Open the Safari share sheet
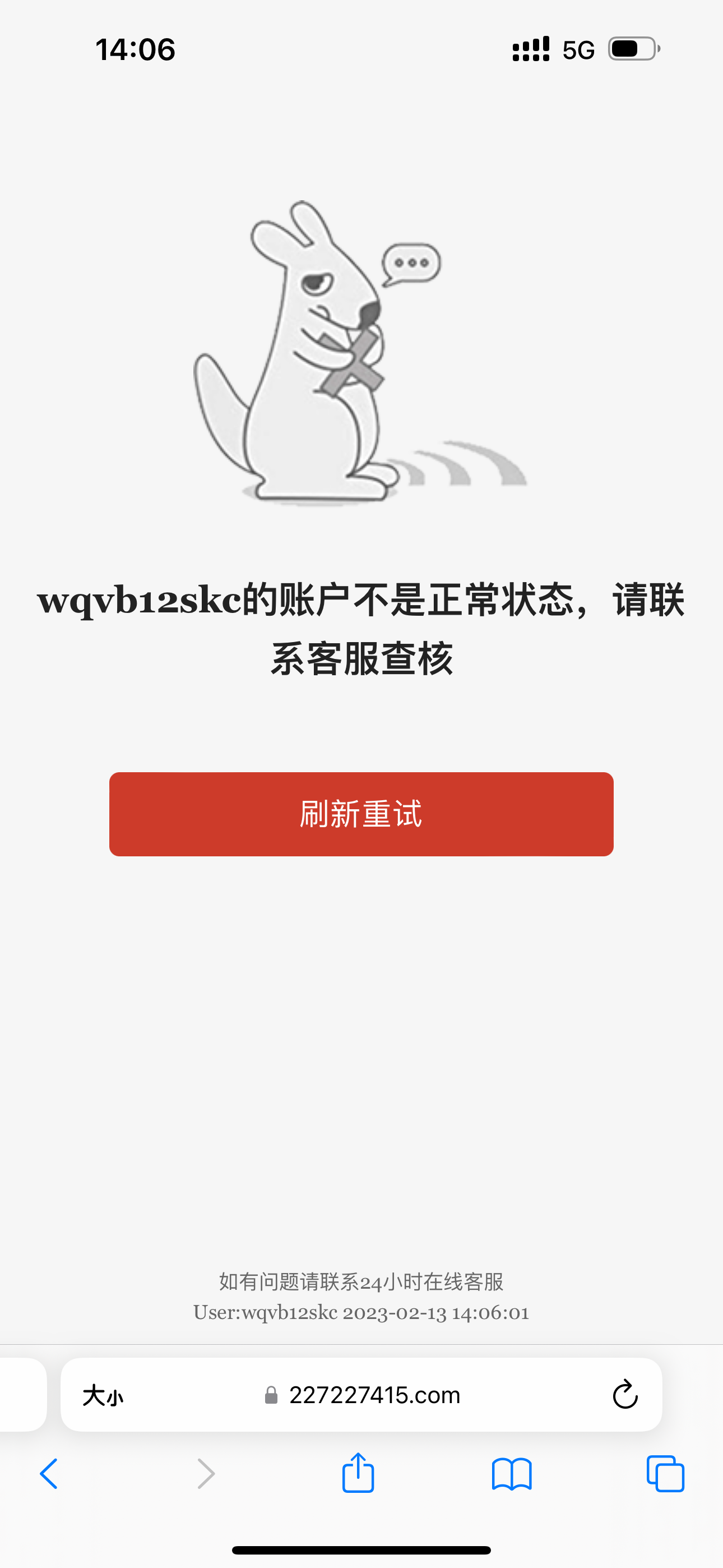This screenshot has height=1568, width=723. pyautogui.click(x=358, y=1473)
